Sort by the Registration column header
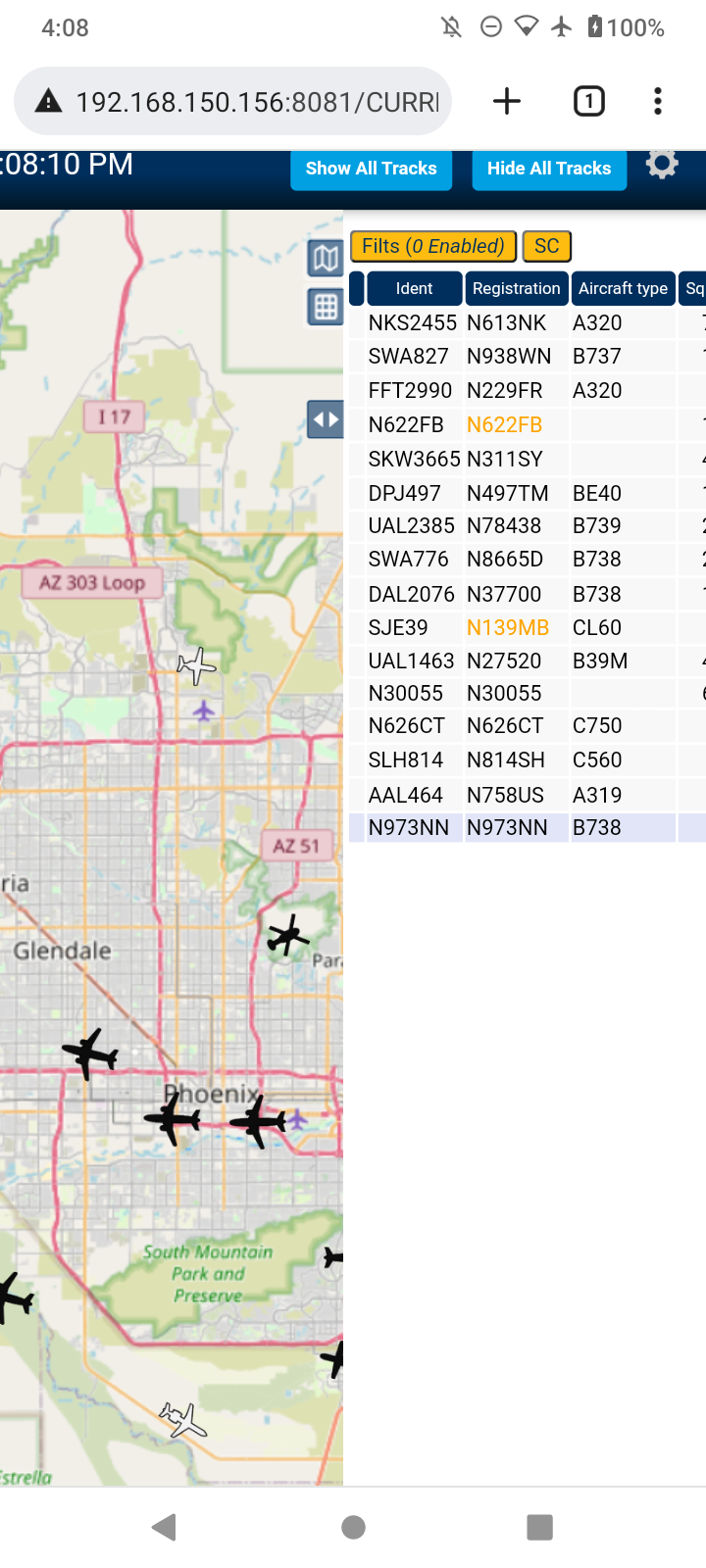Image resolution: width=706 pixels, height=1568 pixels. tap(516, 288)
